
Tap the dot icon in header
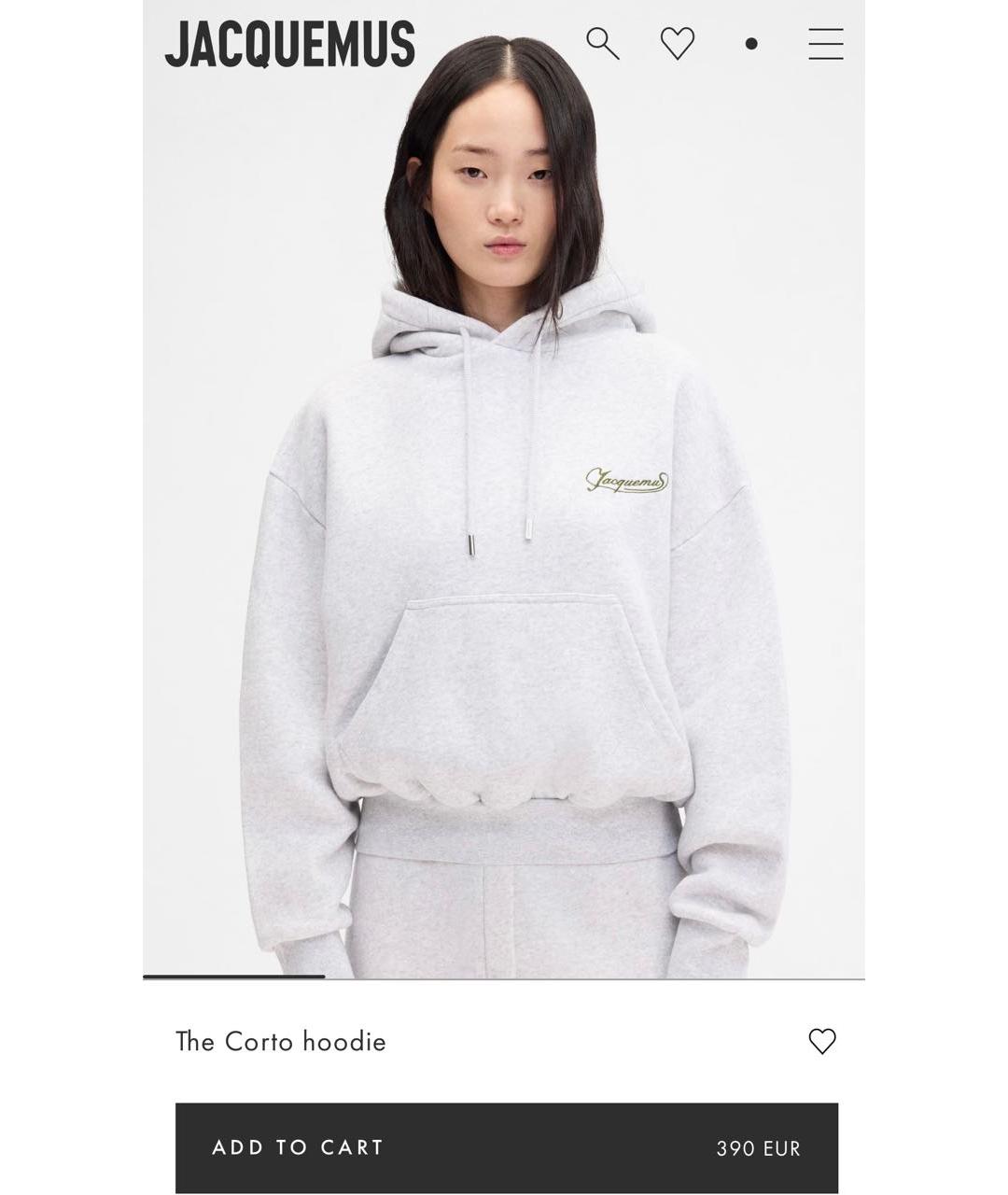(751, 44)
